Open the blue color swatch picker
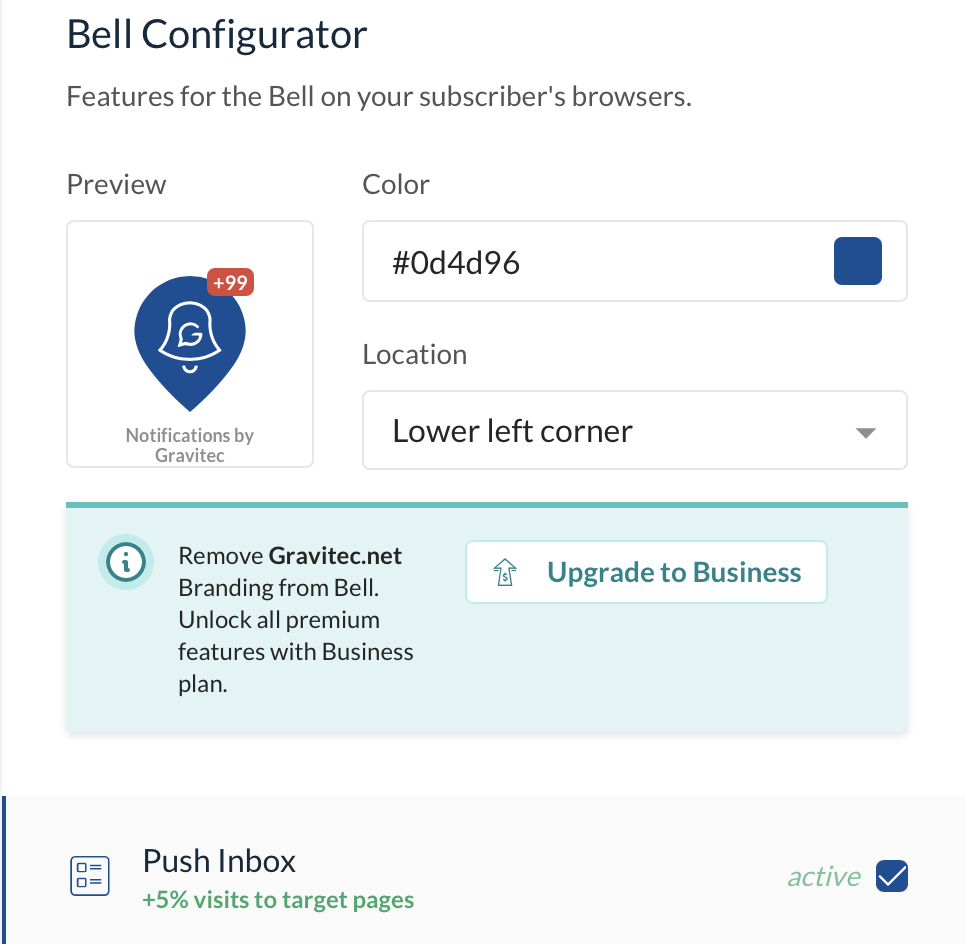The width and height of the screenshot is (966, 944). 857,262
